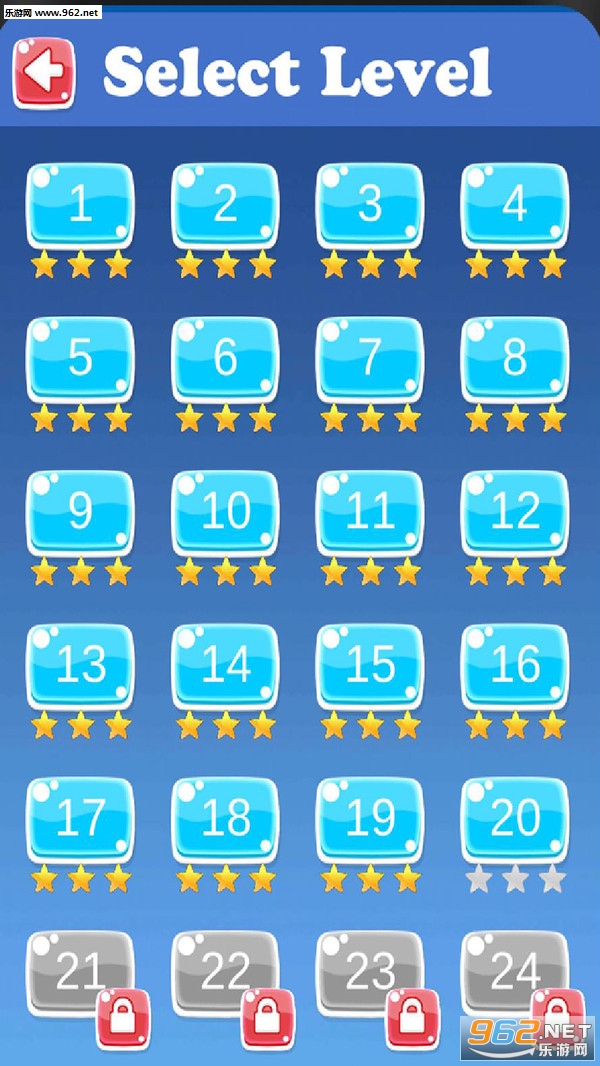Viewport: 600px width, 1066px height.
Task: Start the unplayed level 20
Action: [515, 819]
